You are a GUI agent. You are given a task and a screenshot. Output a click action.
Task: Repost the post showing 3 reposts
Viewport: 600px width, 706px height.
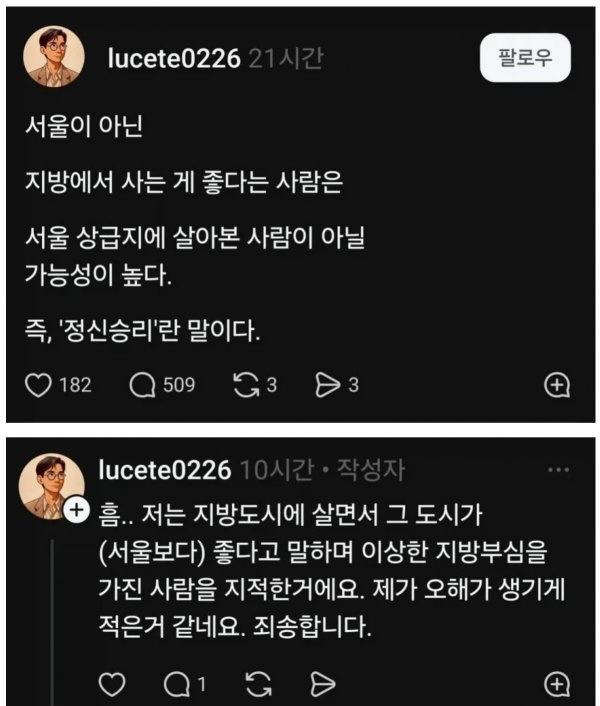[246, 385]
